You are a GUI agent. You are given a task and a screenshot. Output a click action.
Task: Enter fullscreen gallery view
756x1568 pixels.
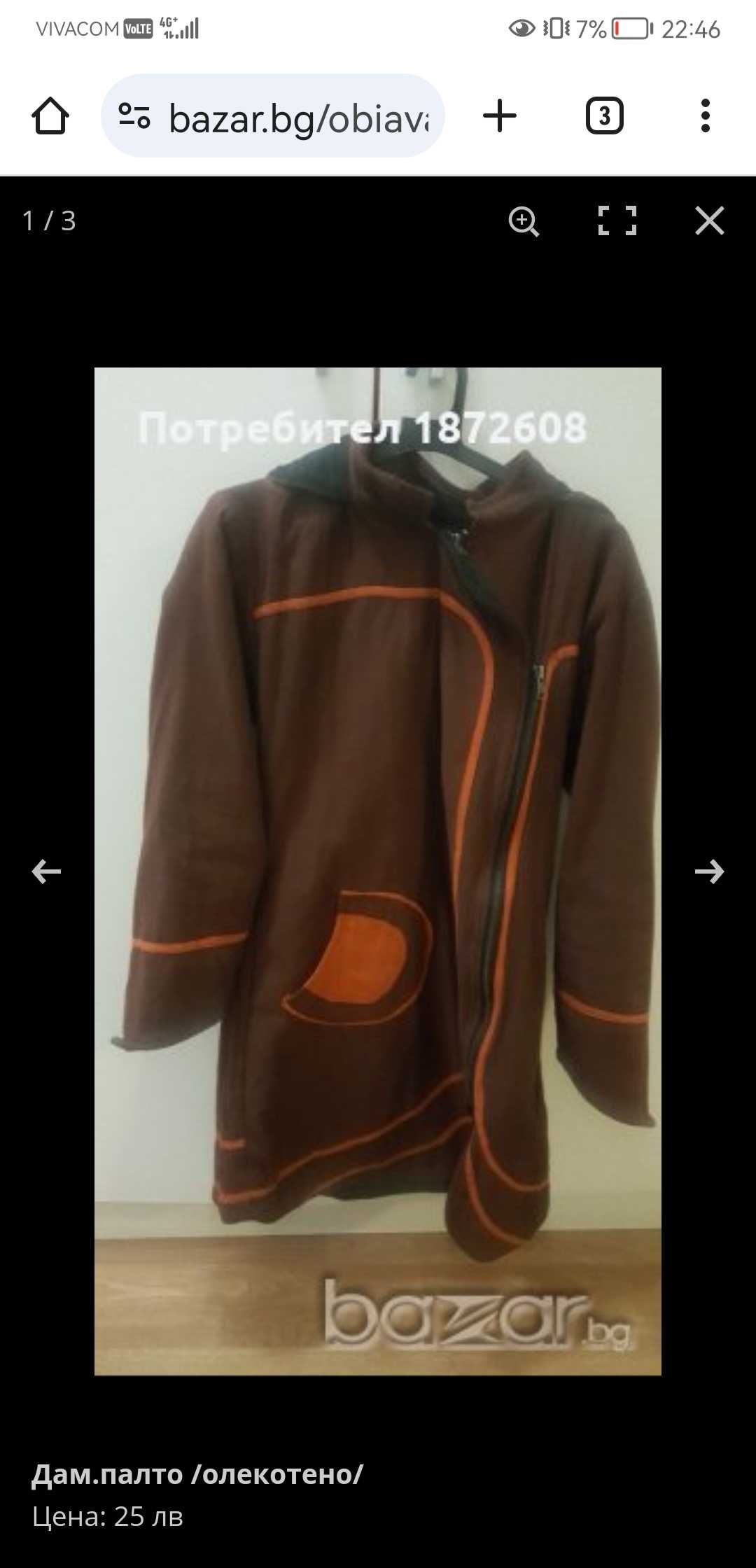tap(617, 221)
